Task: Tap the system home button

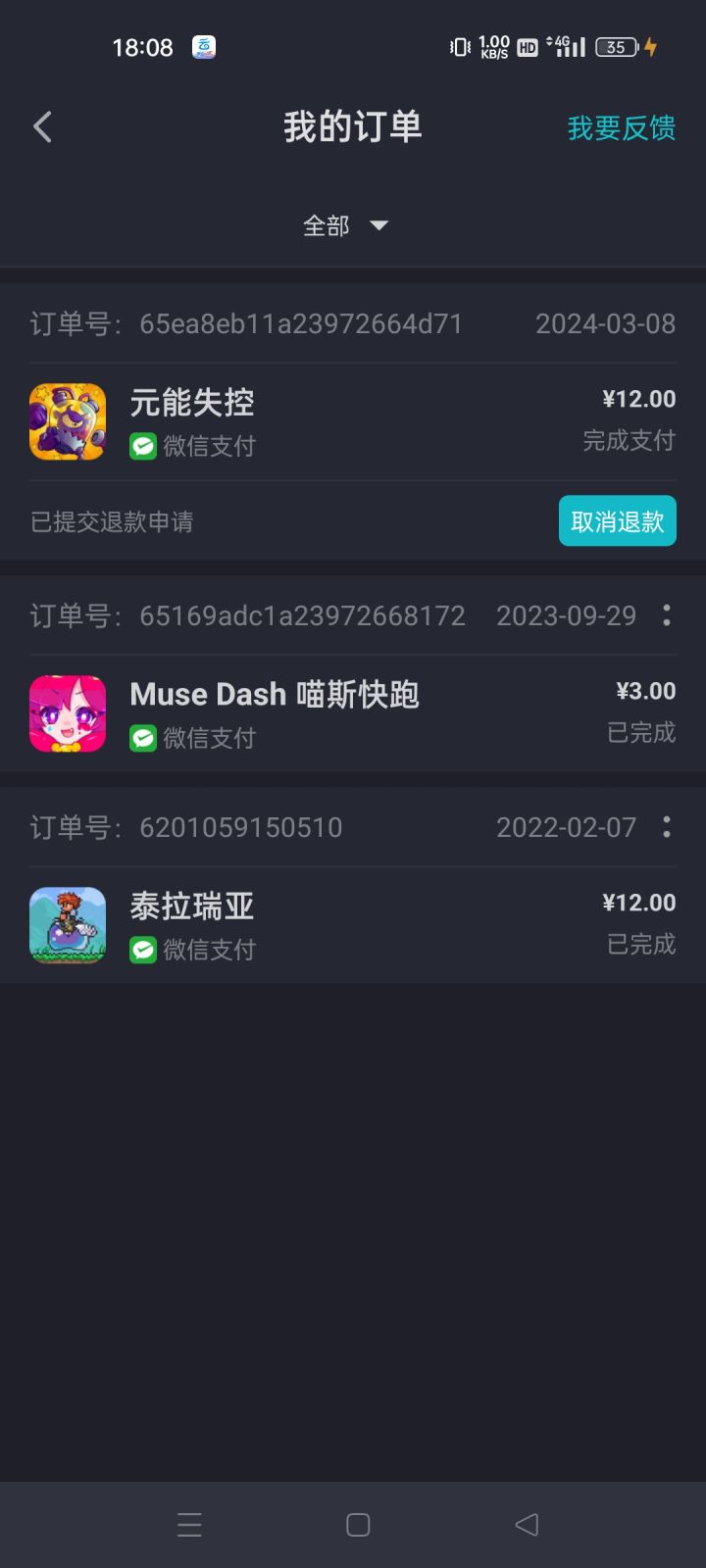Action: 358,1525
